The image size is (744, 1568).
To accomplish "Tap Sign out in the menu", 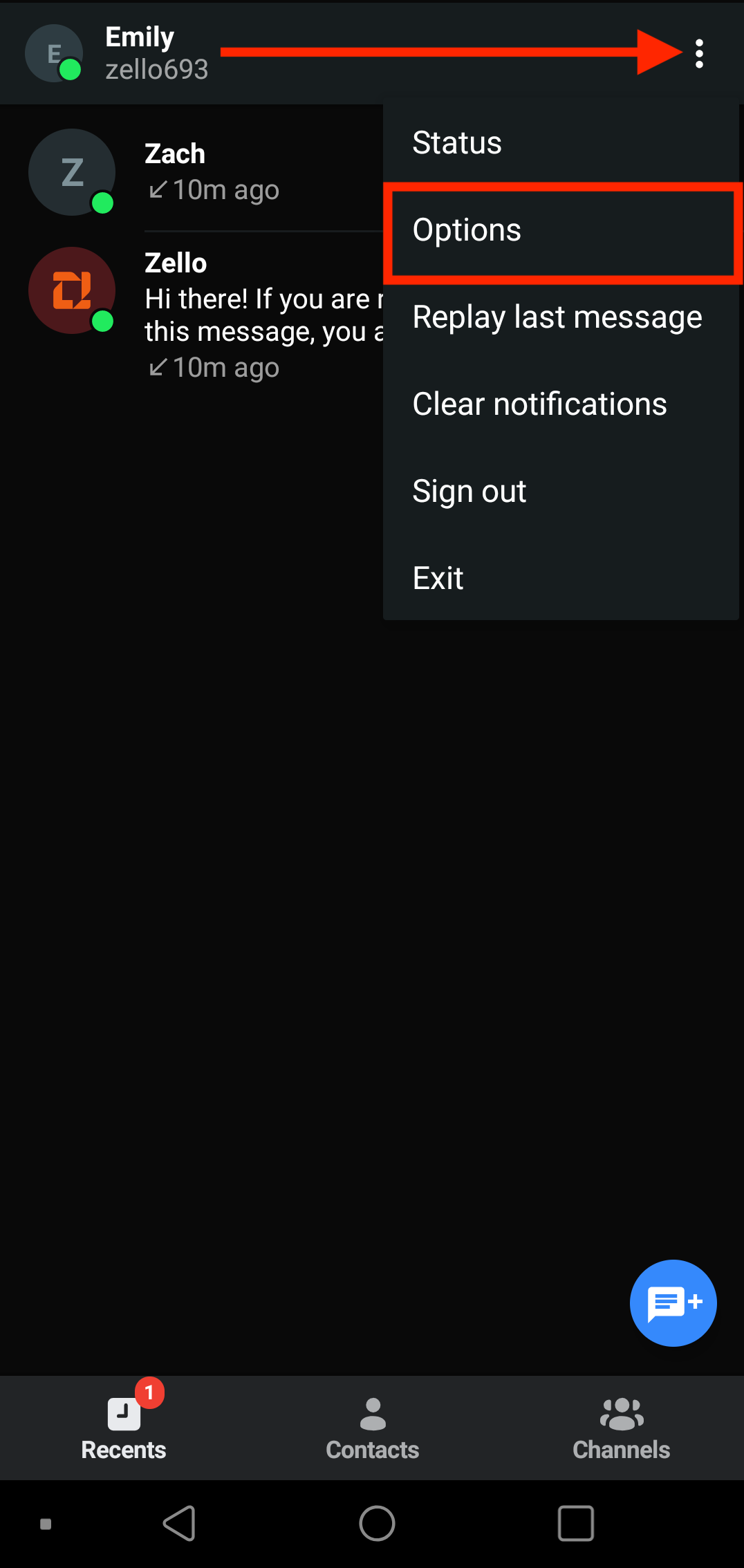I will pos(561,491).
